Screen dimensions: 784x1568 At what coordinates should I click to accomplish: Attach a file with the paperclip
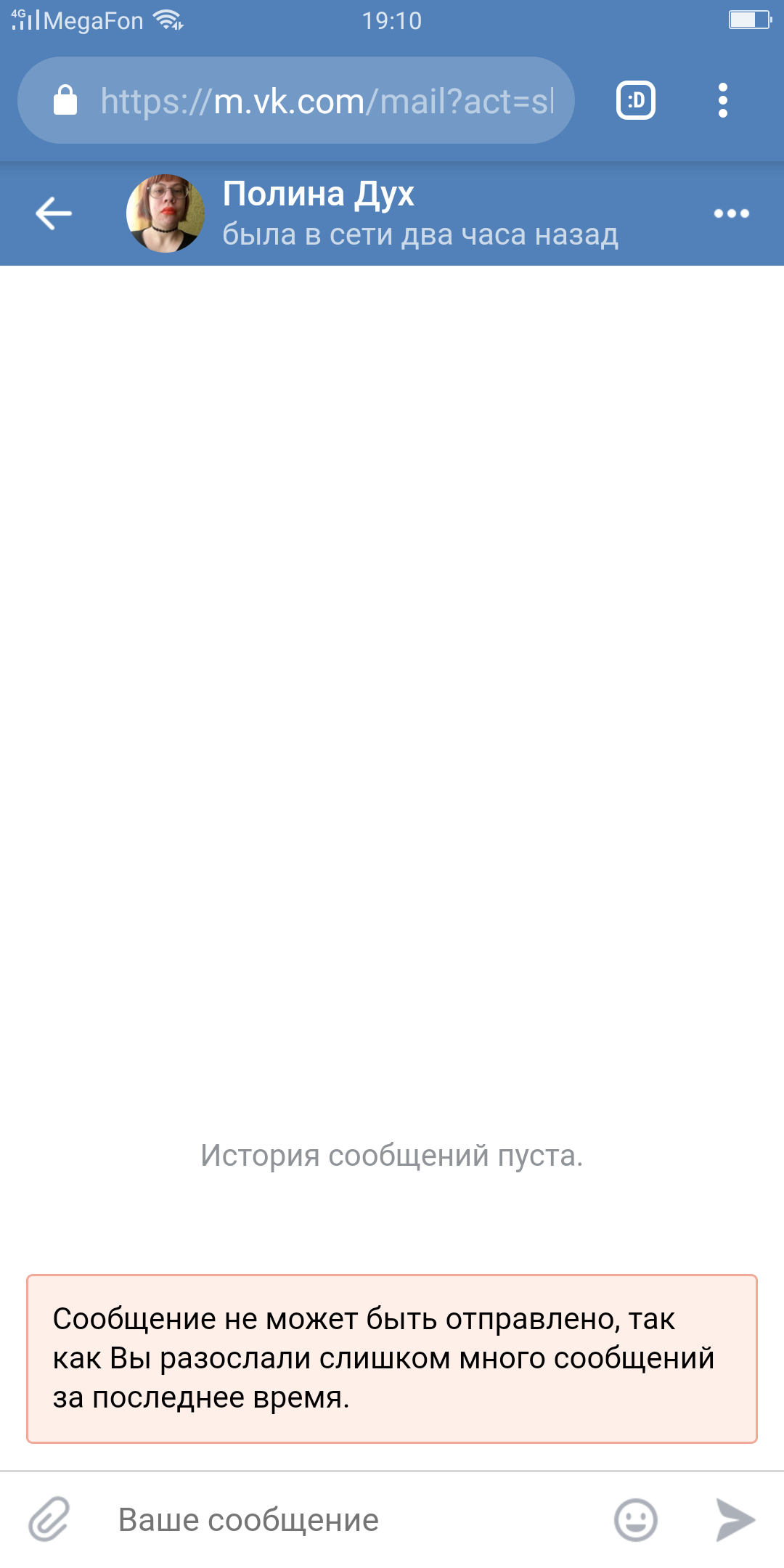49,1519
